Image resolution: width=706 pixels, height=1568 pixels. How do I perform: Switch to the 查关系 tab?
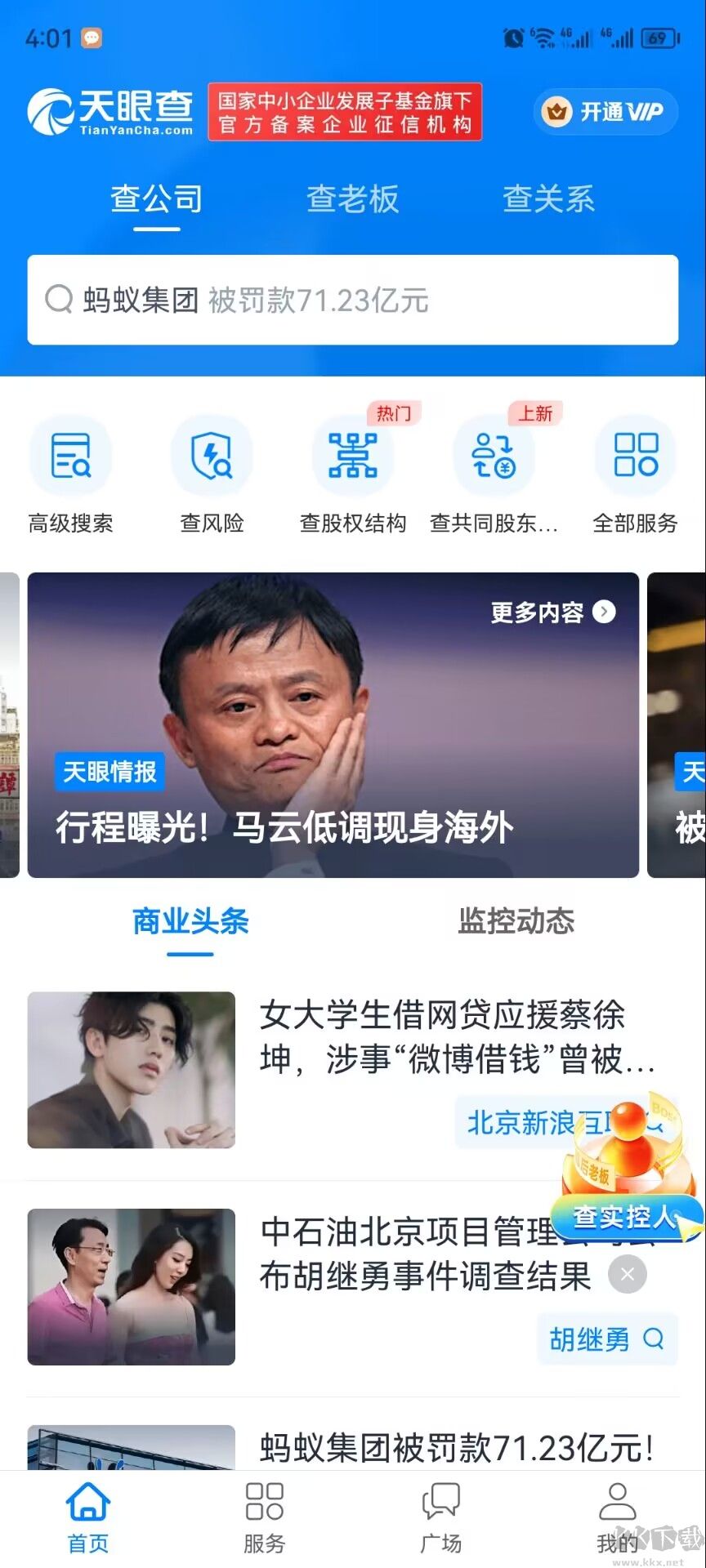point(548,198)
